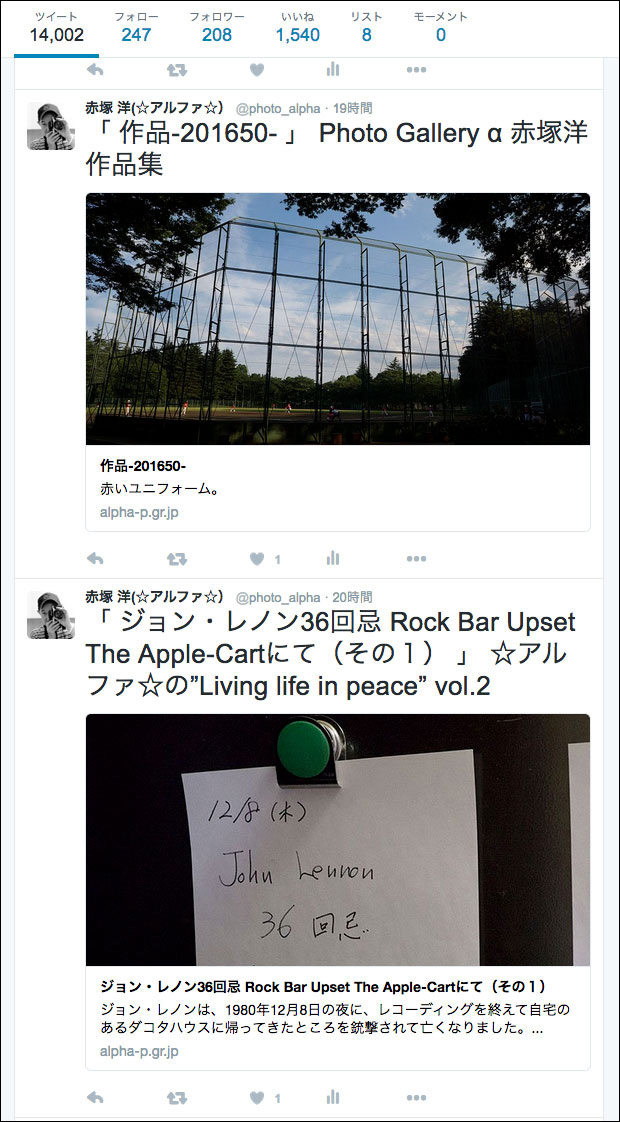Open @photo_alpha profile from the 19時間 tweet
This screenshot has height=1122, width=620.
tap(278, 108)
